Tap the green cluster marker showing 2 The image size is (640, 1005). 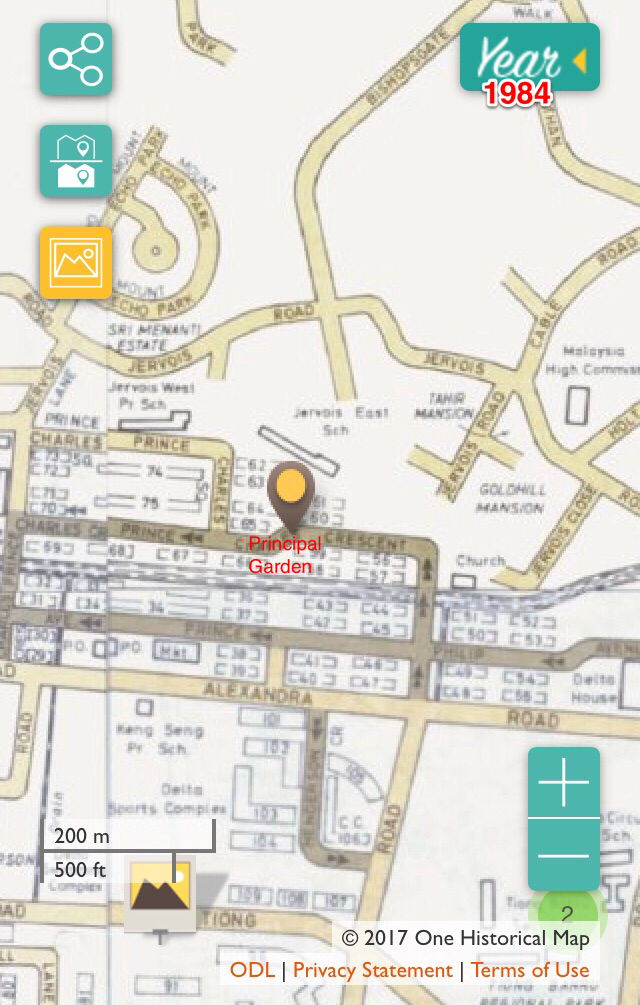(x=567, y=914)
